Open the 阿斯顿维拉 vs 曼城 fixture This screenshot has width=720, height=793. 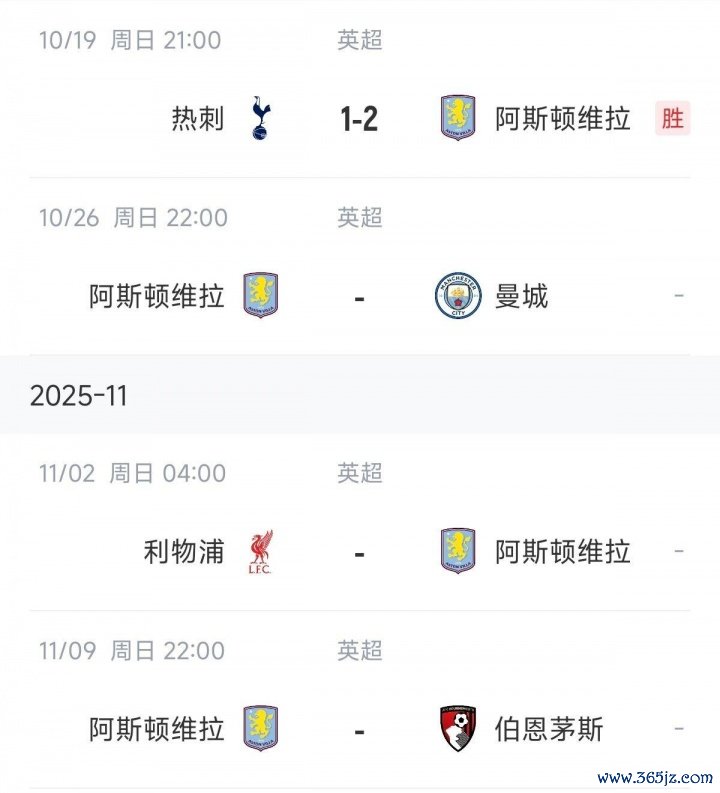tap(359, 296)
